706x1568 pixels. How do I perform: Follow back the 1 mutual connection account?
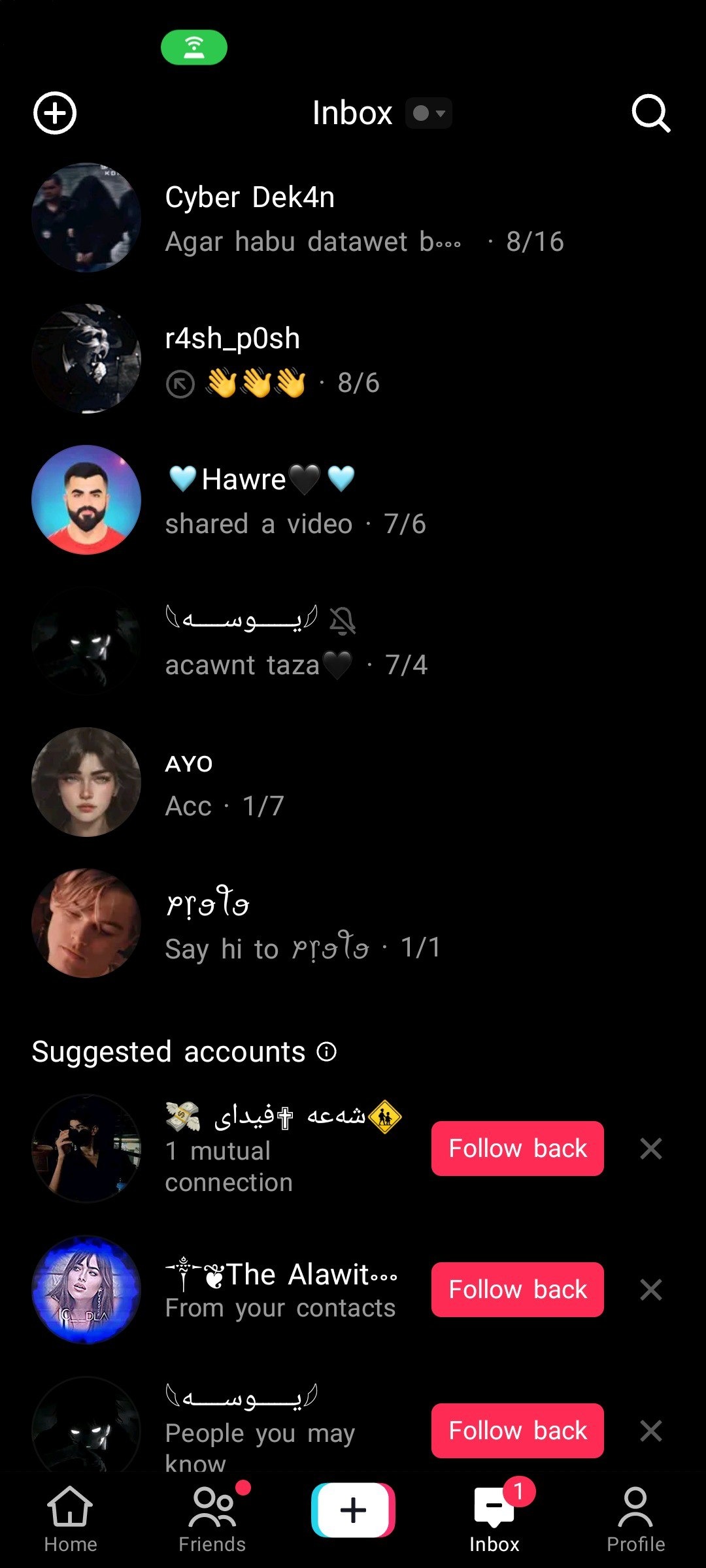point(517,1149)
